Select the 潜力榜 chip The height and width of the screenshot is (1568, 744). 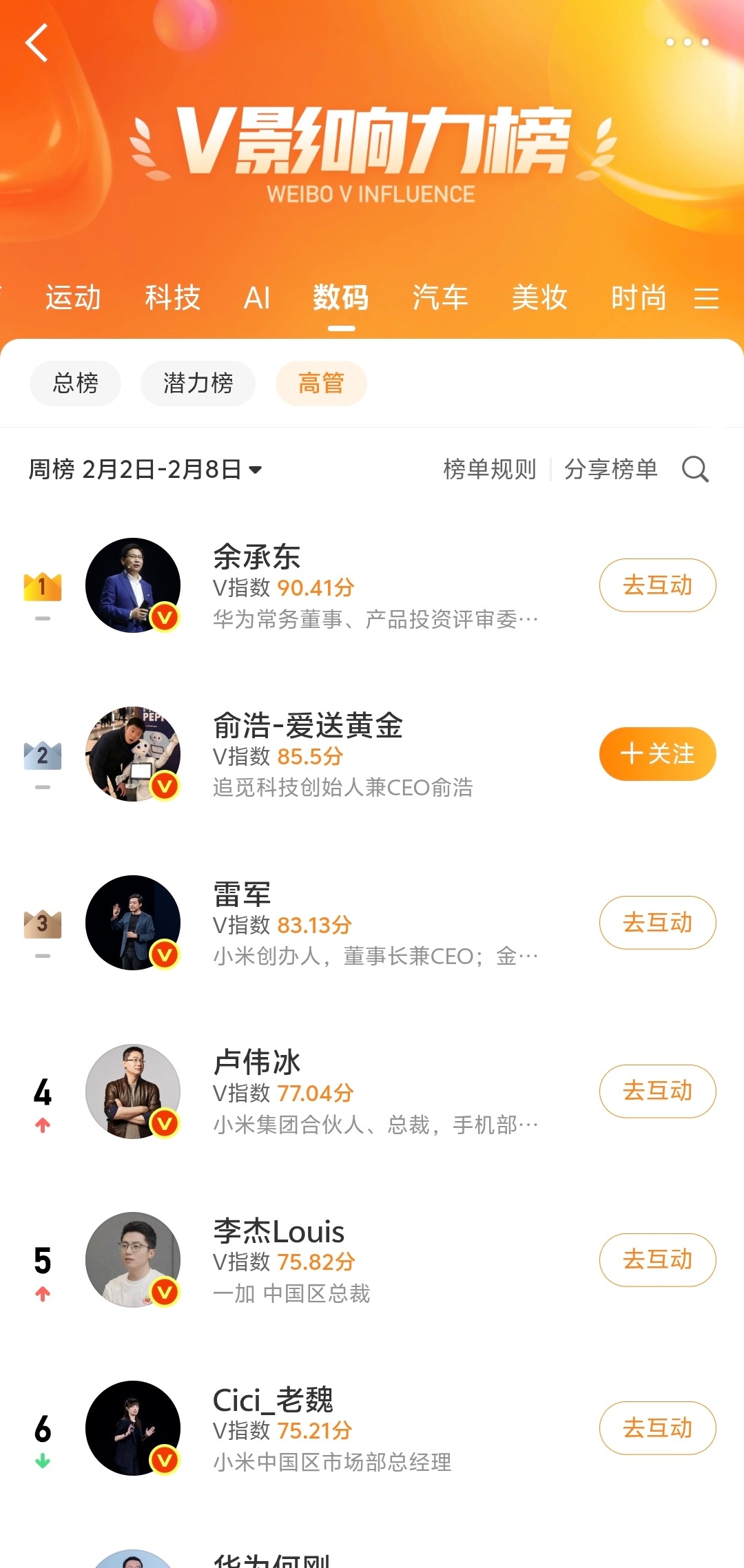(x=198, y=383)
